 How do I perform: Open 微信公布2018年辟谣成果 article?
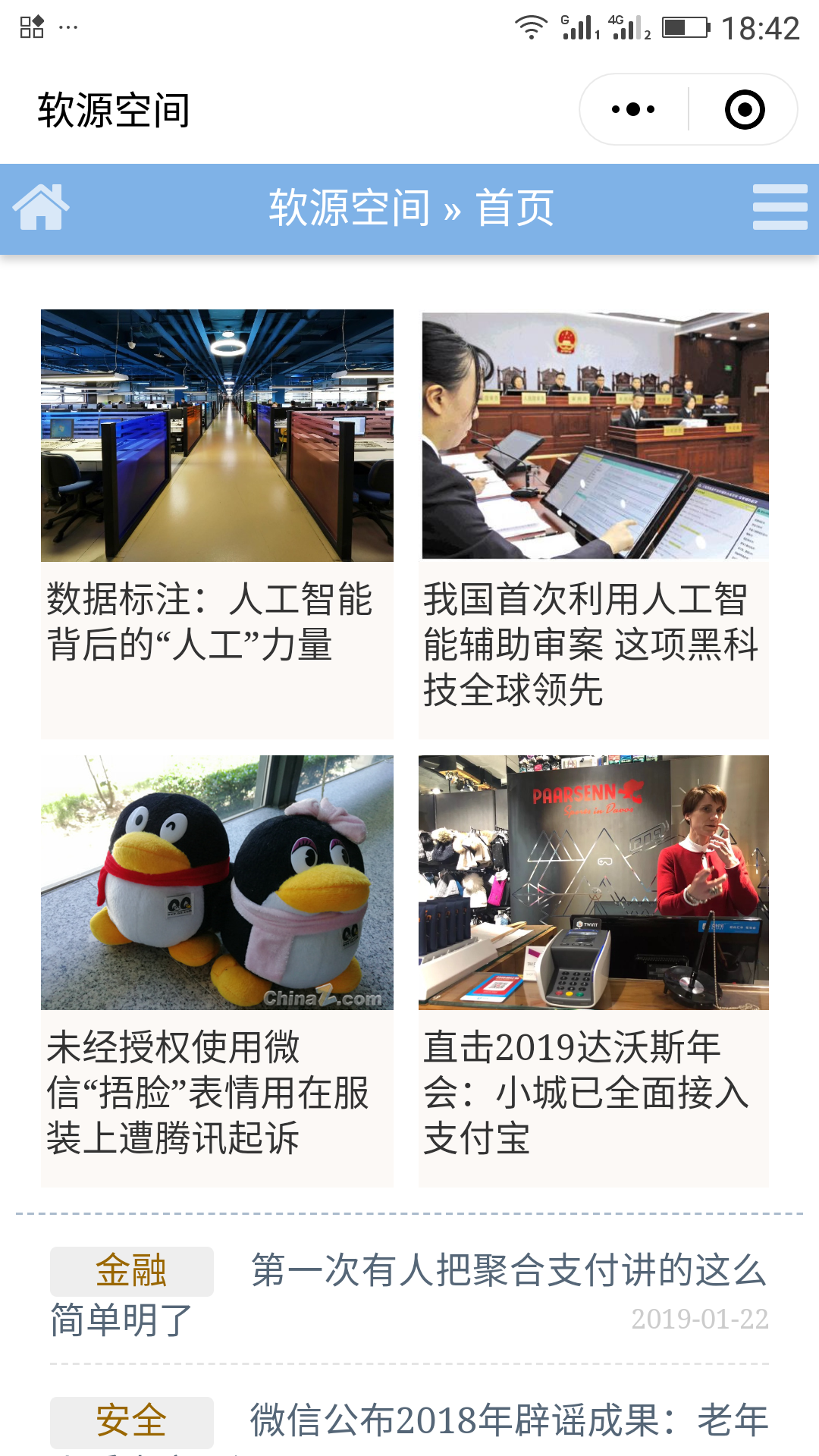508,1421
